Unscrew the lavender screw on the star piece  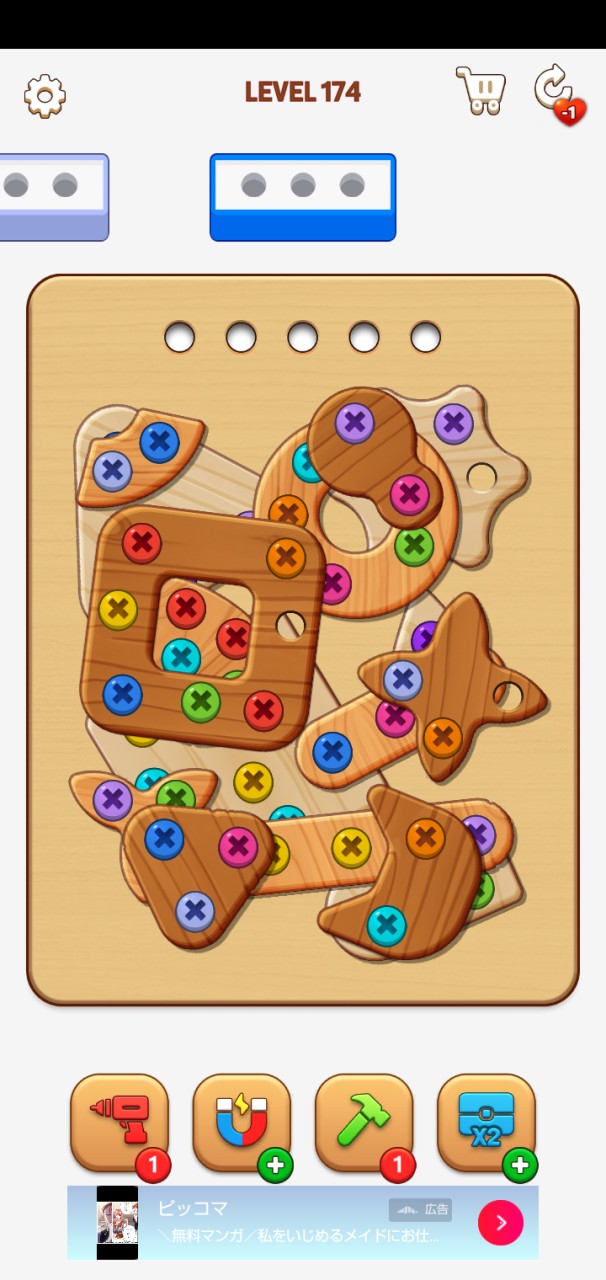(402, 679)
